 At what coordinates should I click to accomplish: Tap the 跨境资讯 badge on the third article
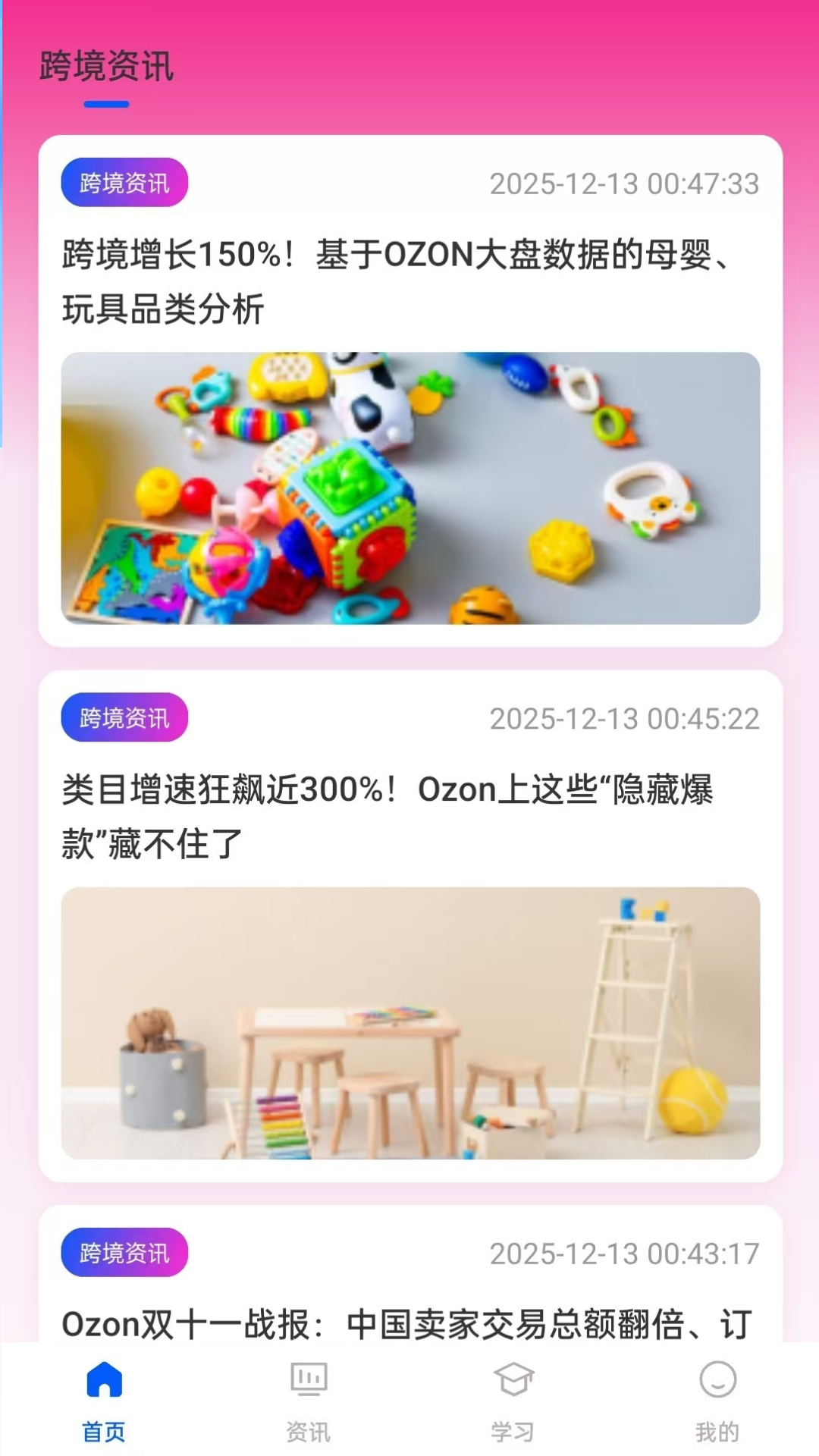(124, 1253)
